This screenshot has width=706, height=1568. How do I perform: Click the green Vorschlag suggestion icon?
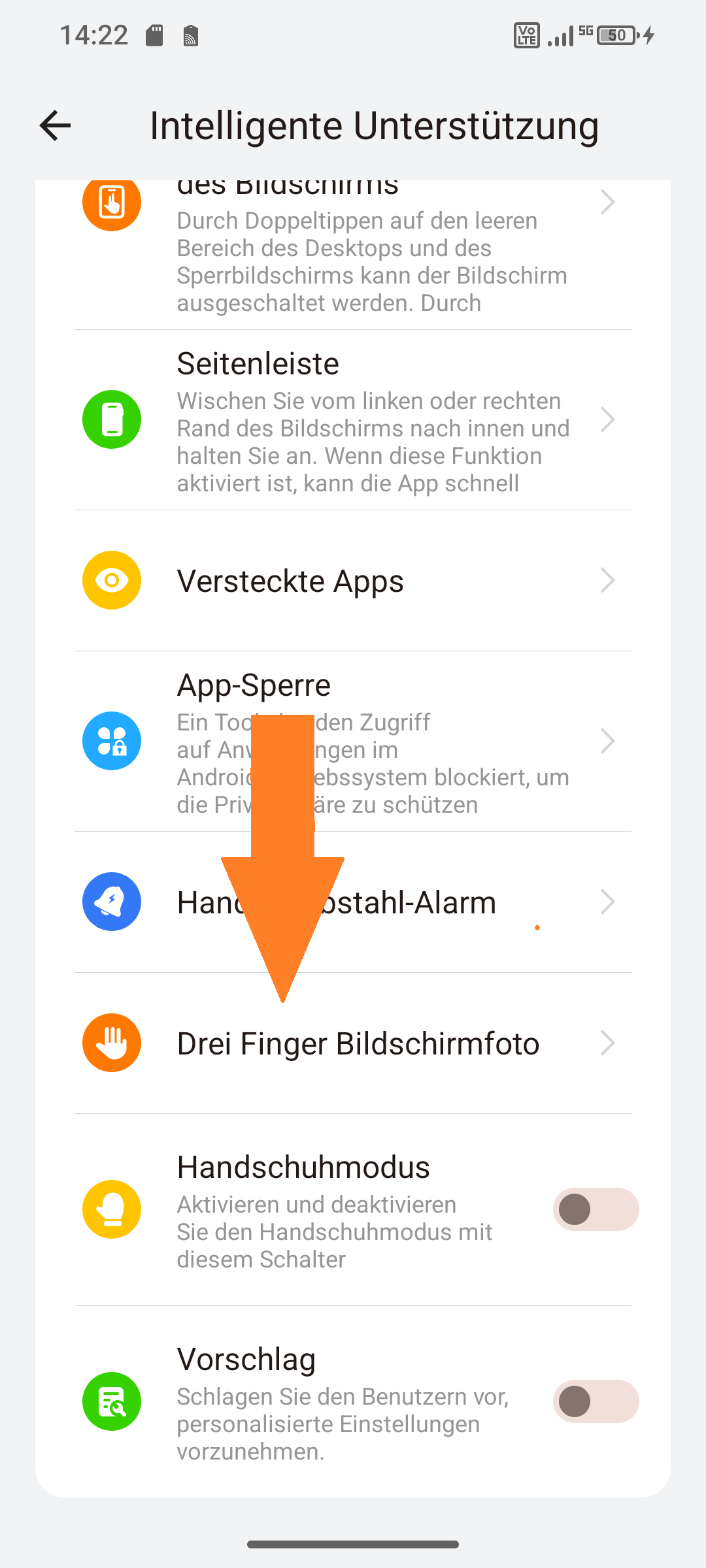[111, 1401]
